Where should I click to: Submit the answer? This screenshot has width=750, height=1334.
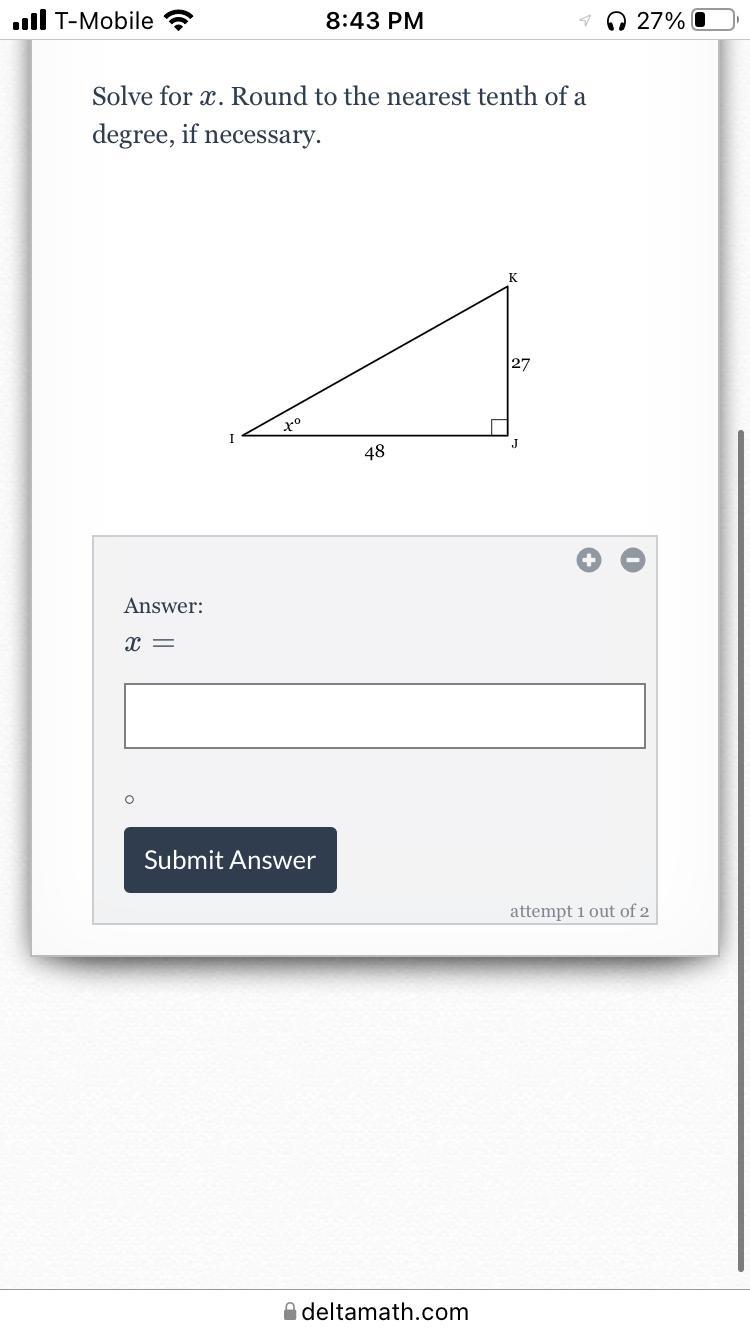click(x=230, y=860)
